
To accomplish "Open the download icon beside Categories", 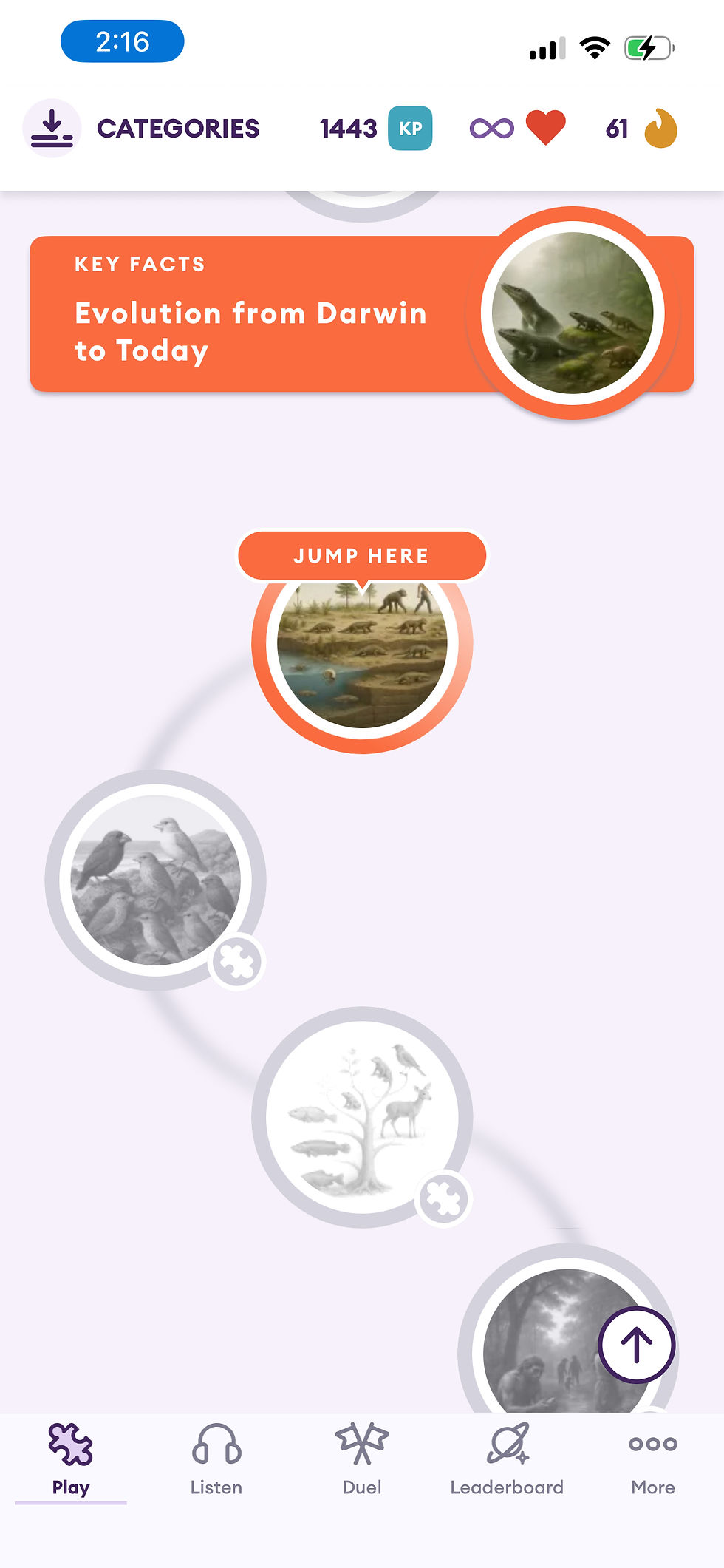I will pos(52,129).
